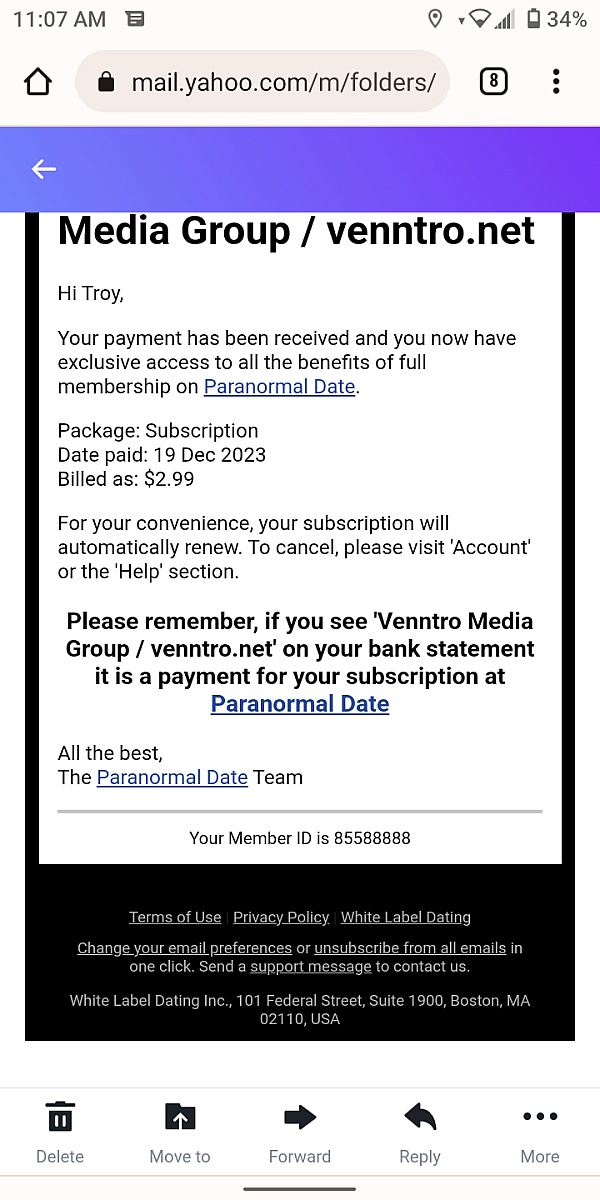
Task: Change your email preferences
Action: point(185,948)
